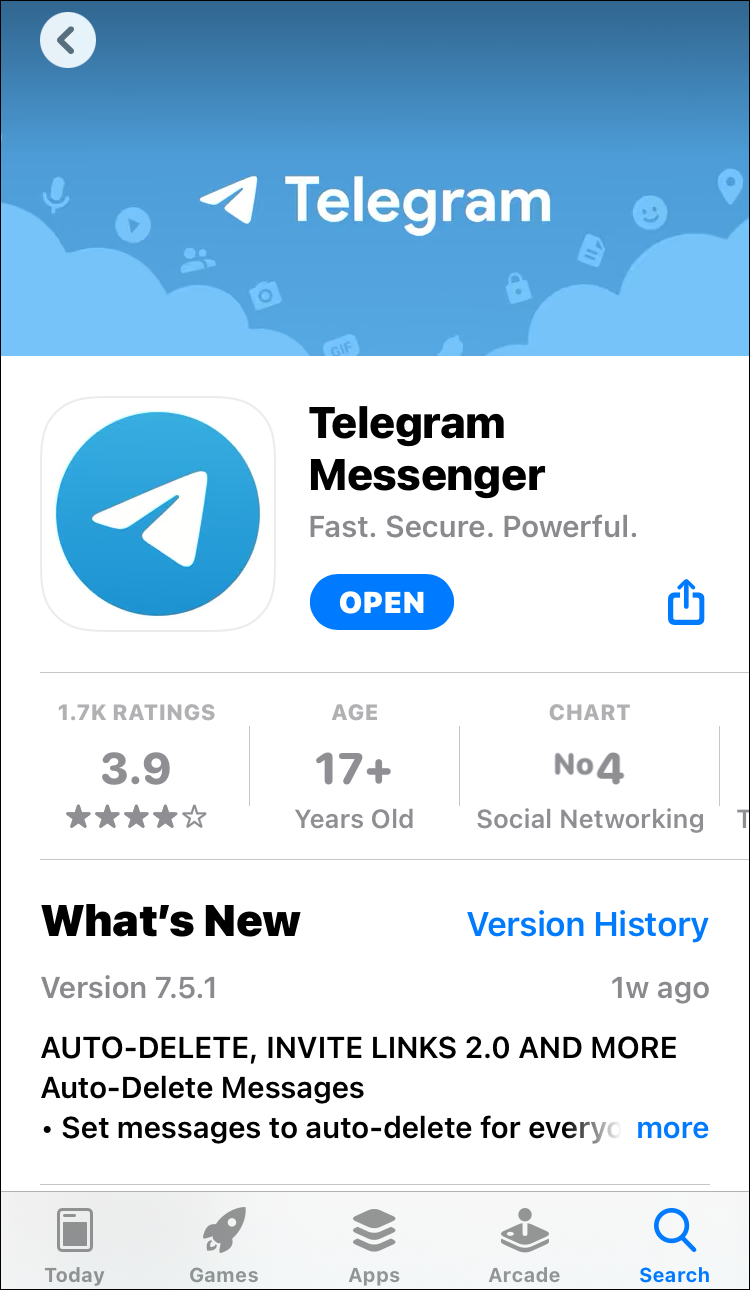Screen dimensions: 750x1290
Task: Share the Telegram Messenger app
Action: [x=686, y=603]
